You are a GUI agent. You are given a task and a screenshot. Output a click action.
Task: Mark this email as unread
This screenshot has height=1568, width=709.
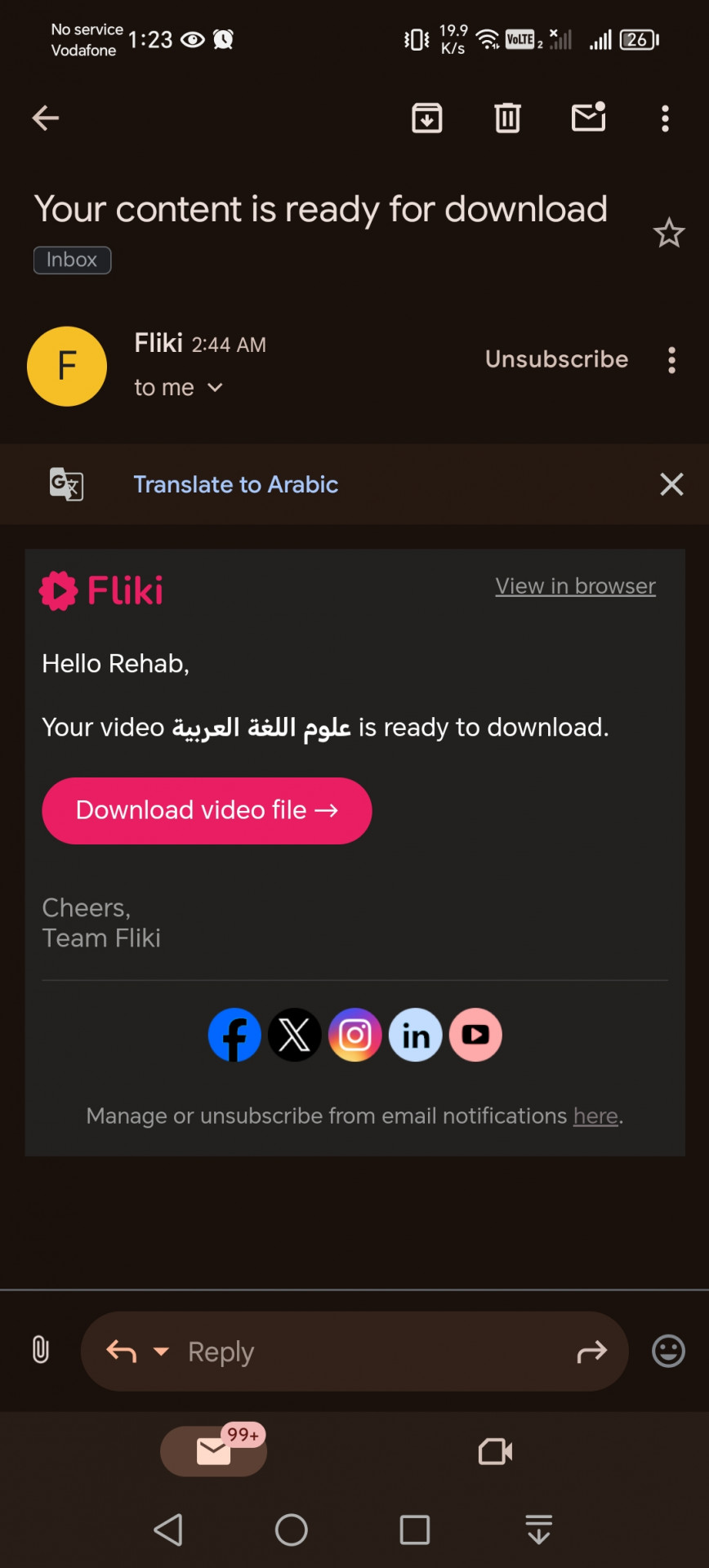click(x=588, y=118)
